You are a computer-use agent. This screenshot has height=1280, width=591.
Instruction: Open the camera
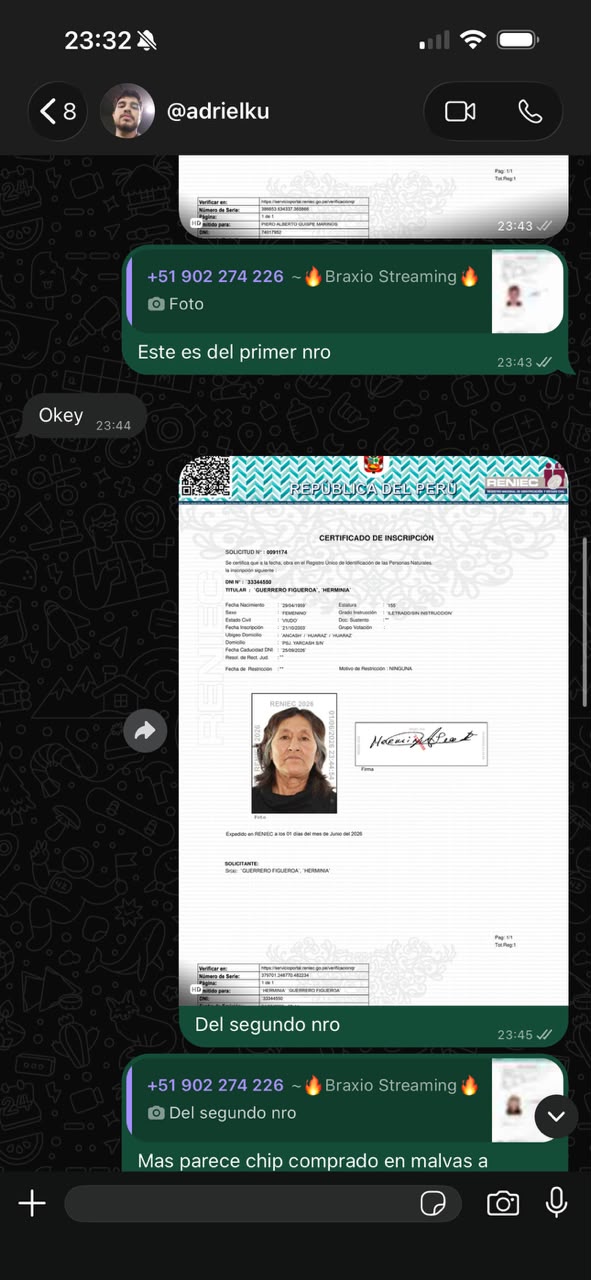(x=502, y=1203)
